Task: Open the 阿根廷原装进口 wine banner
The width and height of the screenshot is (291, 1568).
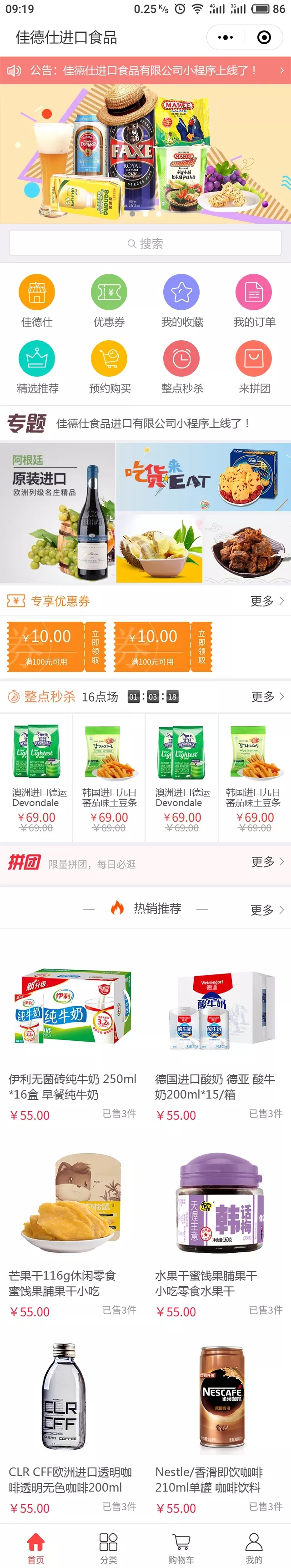Action: click(x=58, y=513)
